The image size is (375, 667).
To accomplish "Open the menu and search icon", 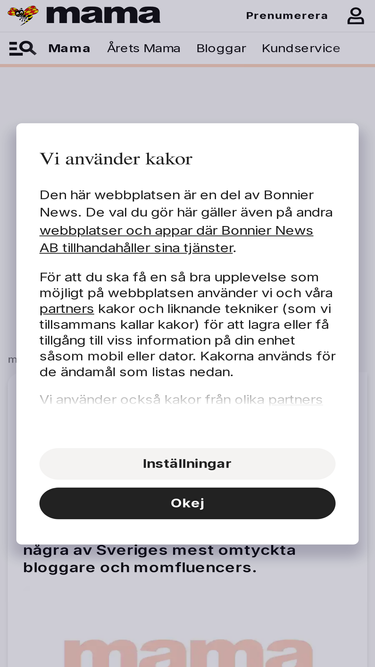I will pyautogui.click(x=22, y=48).
